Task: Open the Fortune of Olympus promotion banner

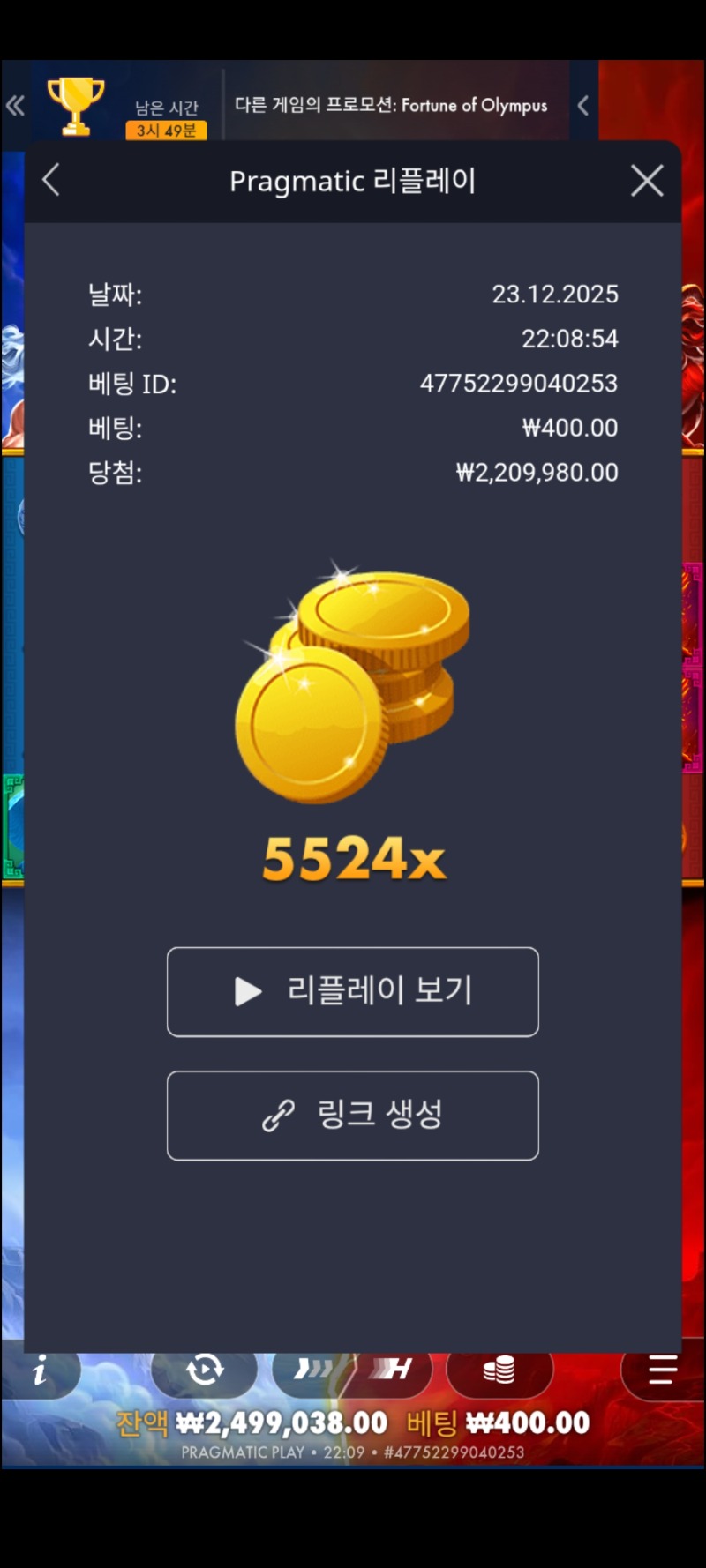Action: coord(391,106)
